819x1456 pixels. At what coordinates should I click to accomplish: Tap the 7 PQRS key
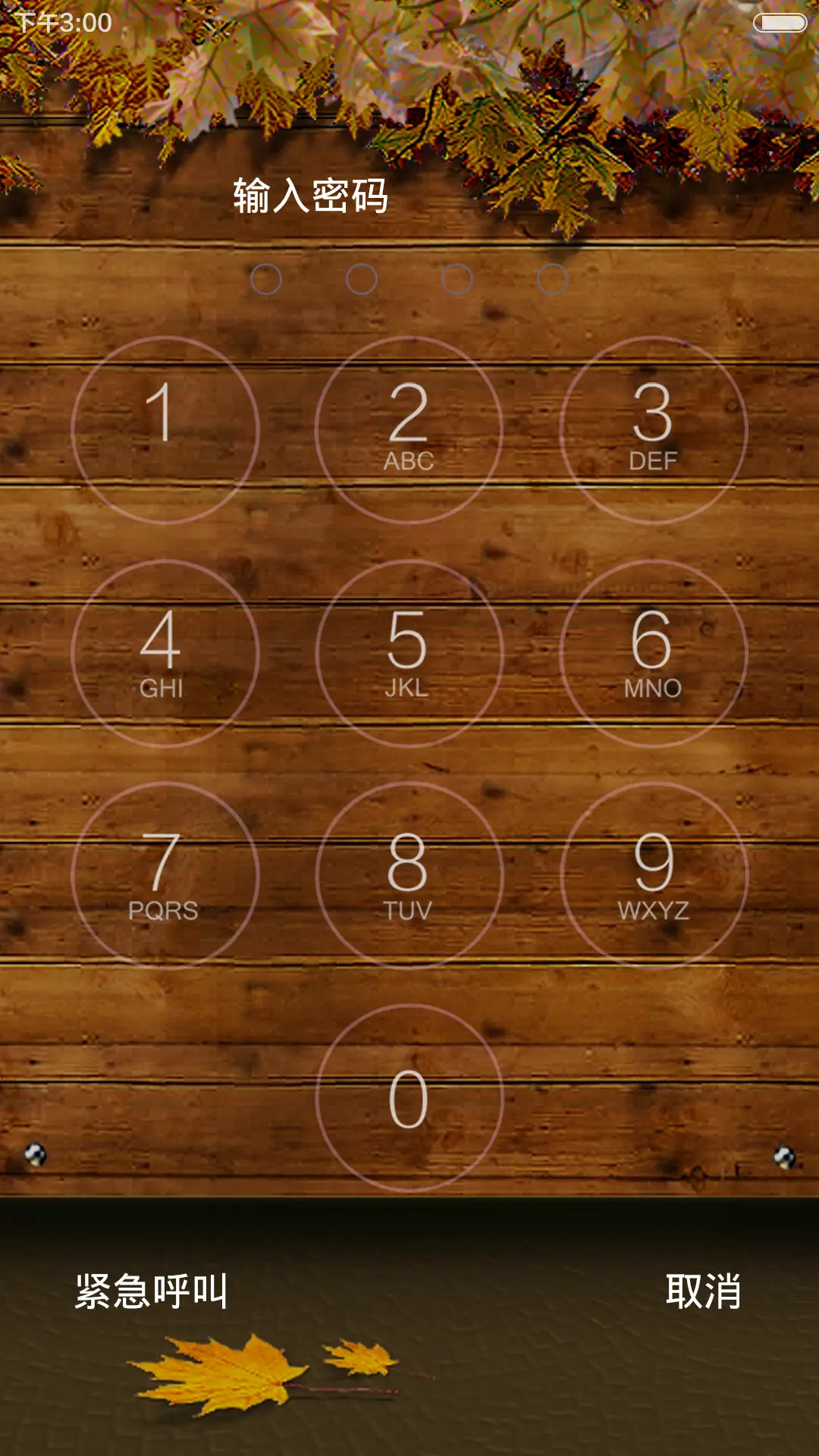point(165,876)
